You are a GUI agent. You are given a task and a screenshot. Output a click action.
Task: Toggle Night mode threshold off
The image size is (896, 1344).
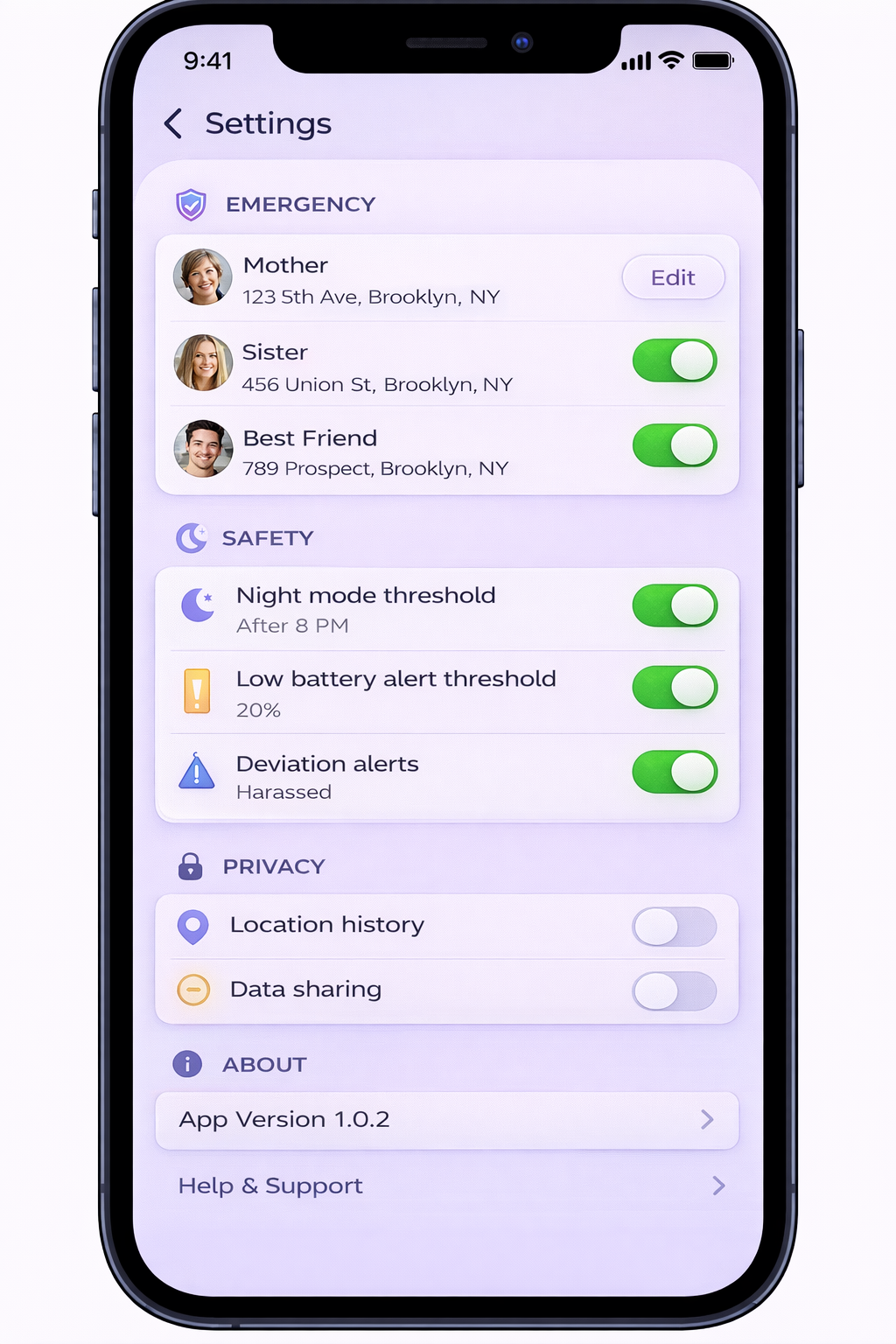(674, 606)
